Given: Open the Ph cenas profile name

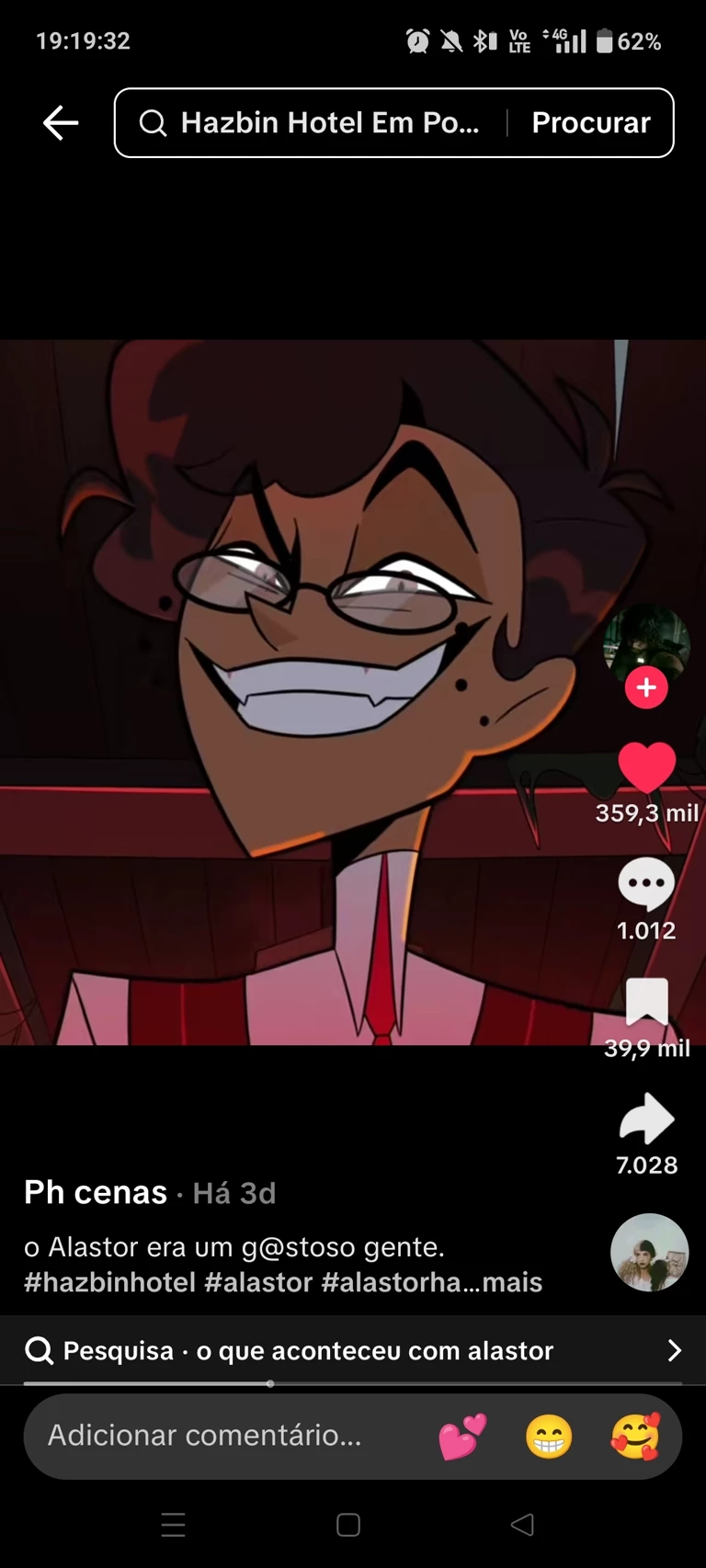Looking at the screenshot, I should [96, 1192].
